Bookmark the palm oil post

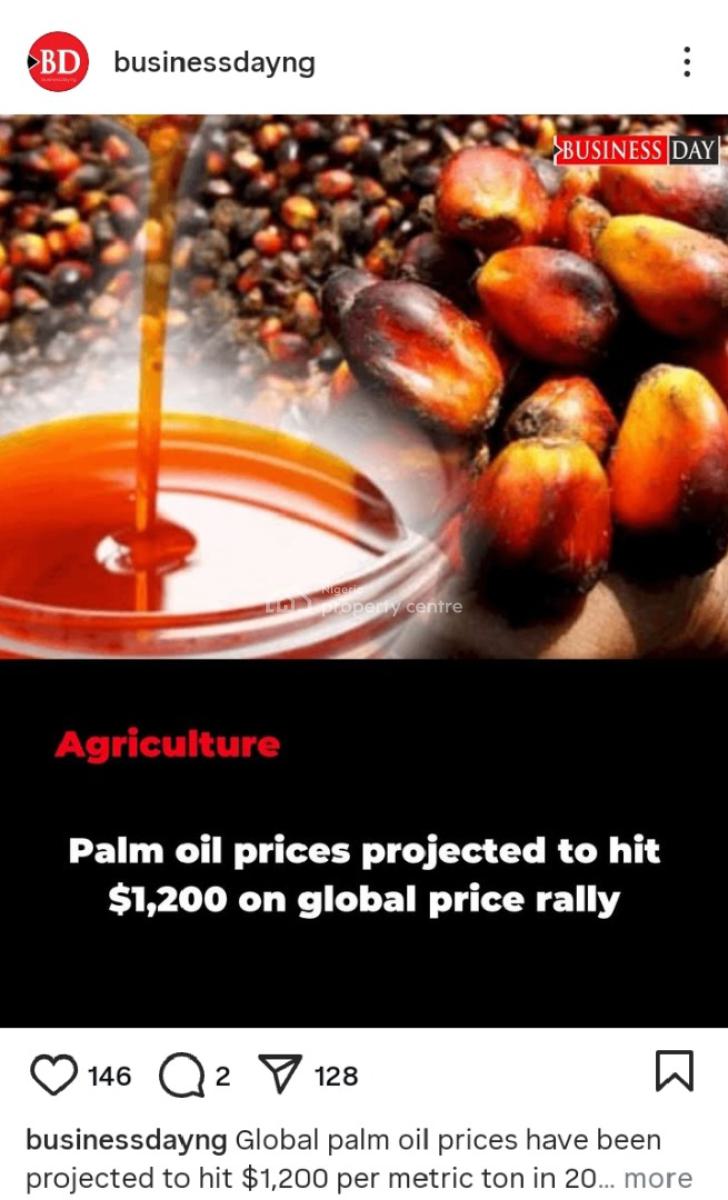pyautogui.click(x=674, y=1072)
